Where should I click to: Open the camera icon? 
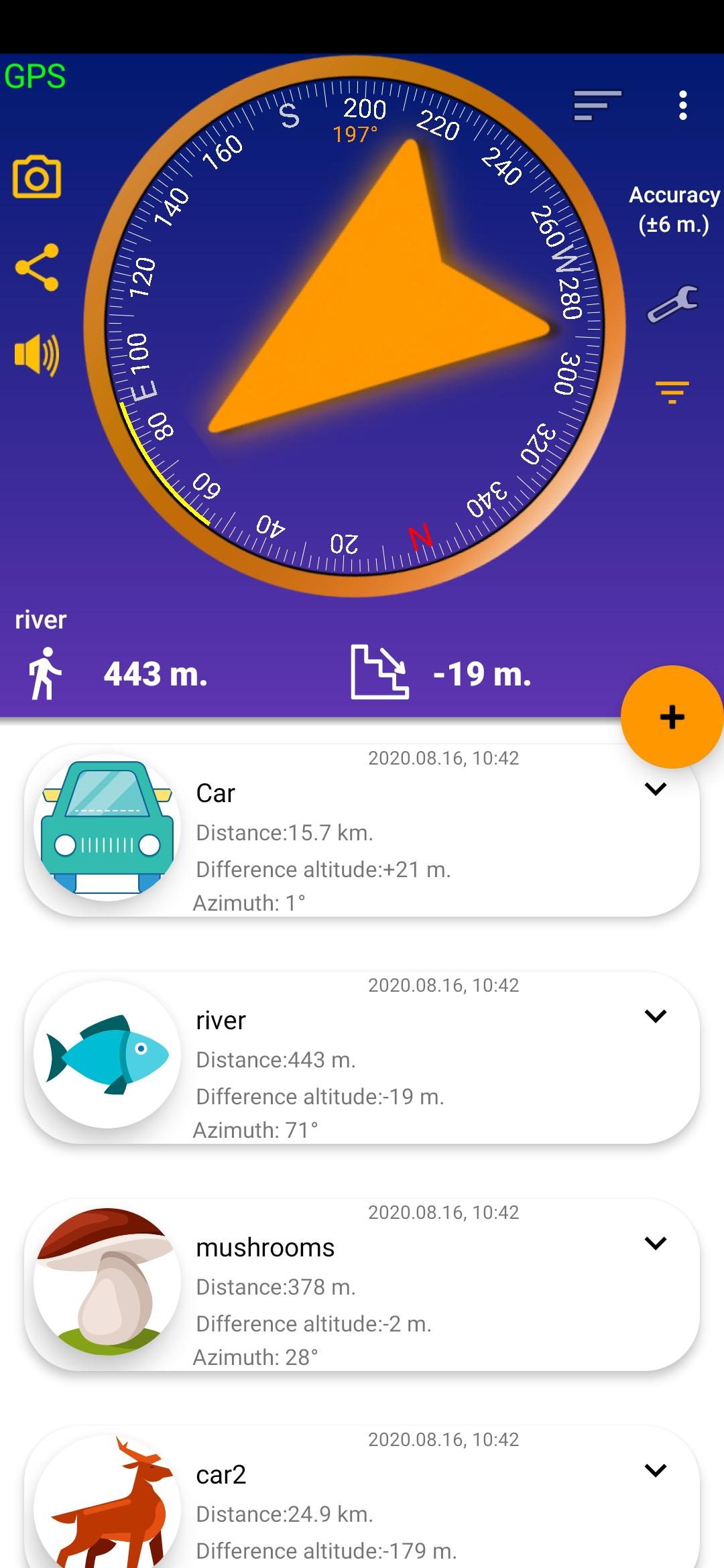pyautogui.click(x=37, y=178)
